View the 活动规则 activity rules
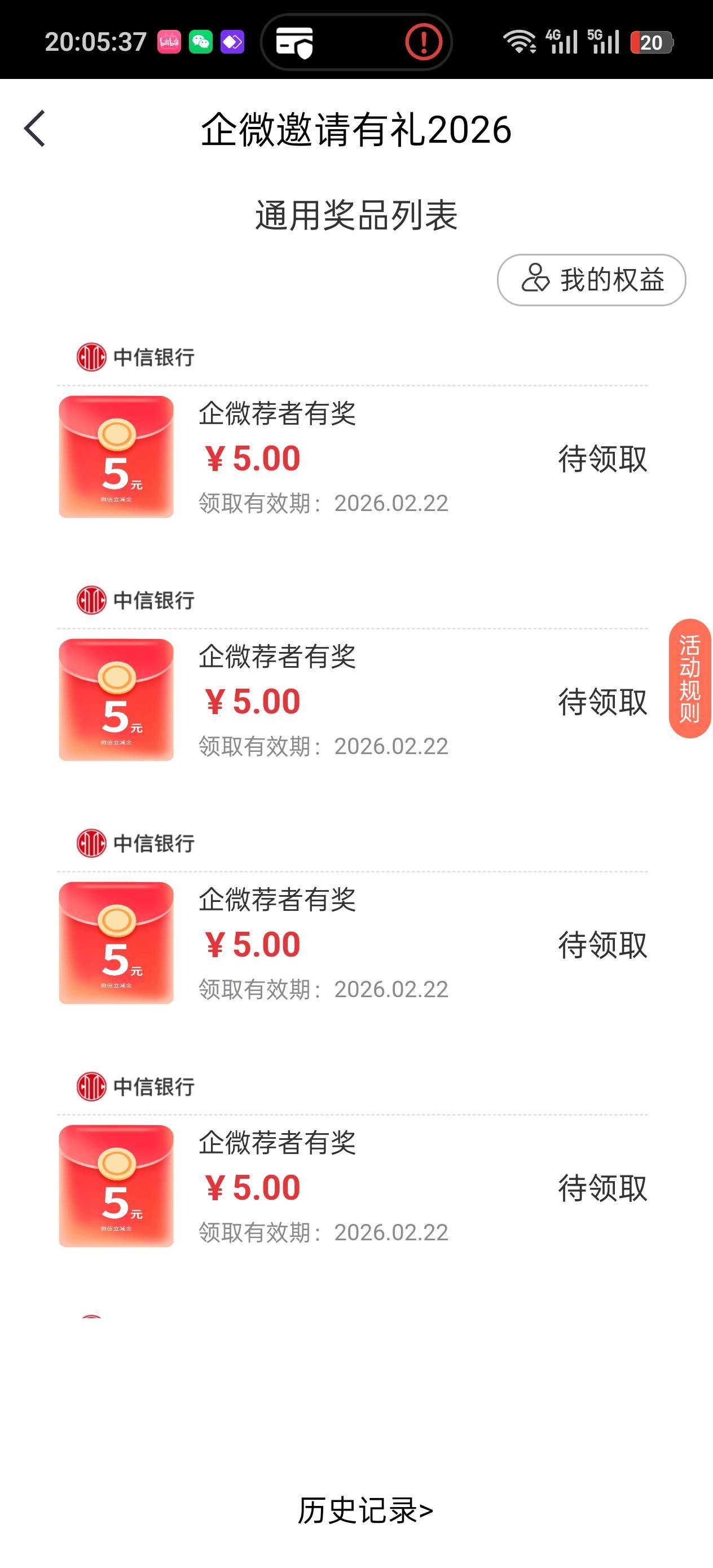 pos(689,678)
